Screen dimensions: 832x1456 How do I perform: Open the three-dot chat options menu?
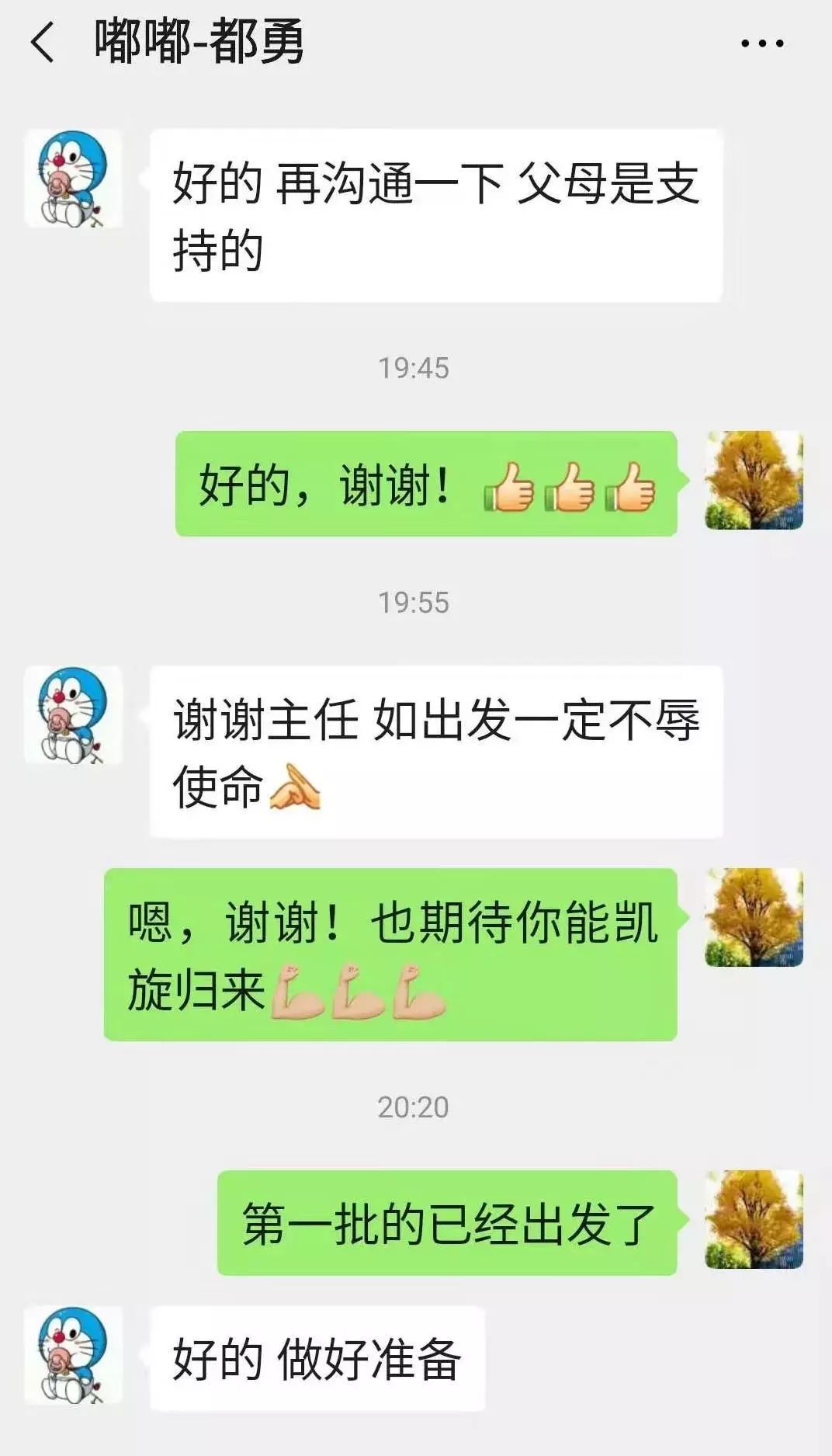(x=761, y=43)
